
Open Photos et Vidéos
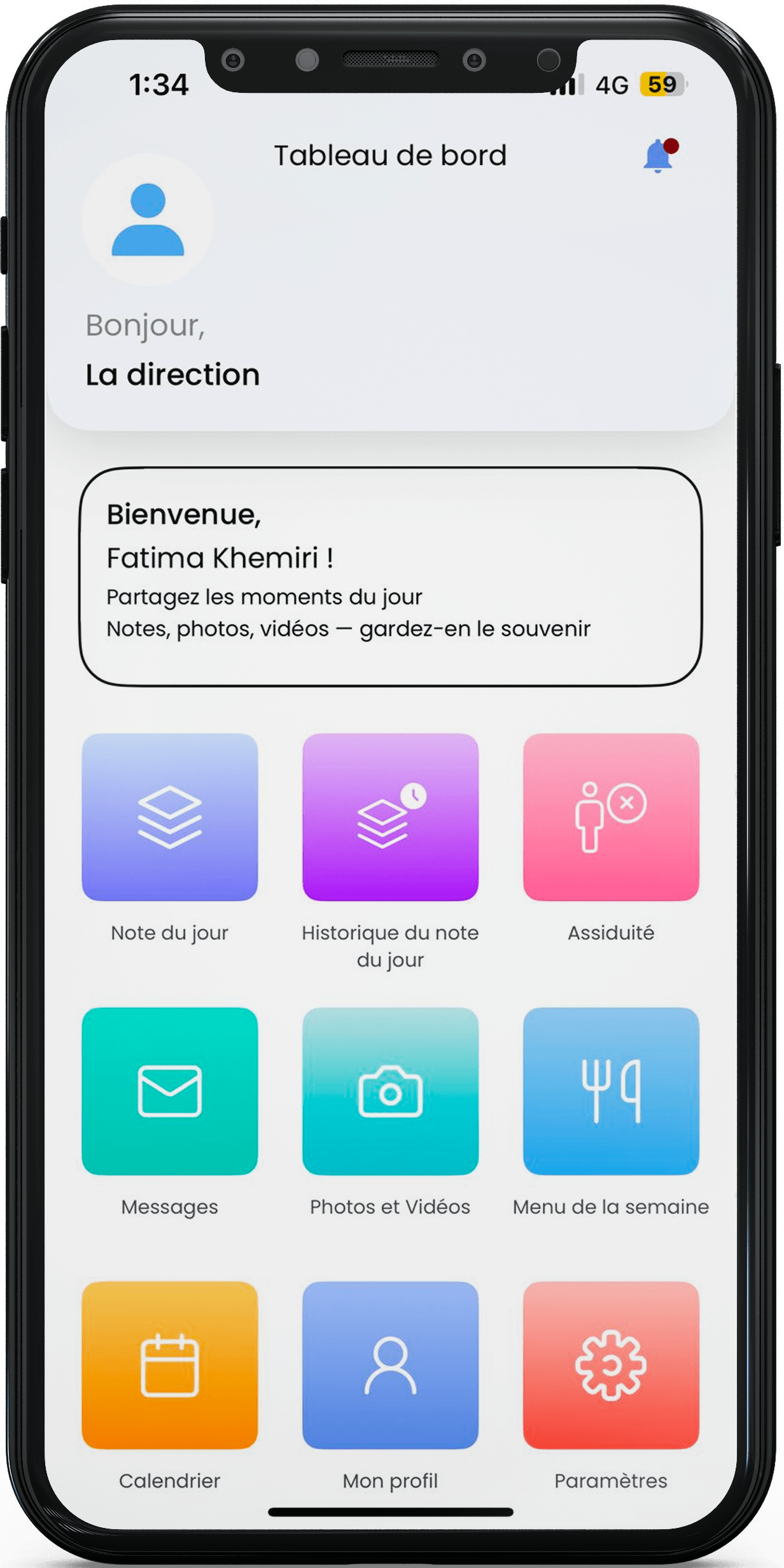[390, 1091]
